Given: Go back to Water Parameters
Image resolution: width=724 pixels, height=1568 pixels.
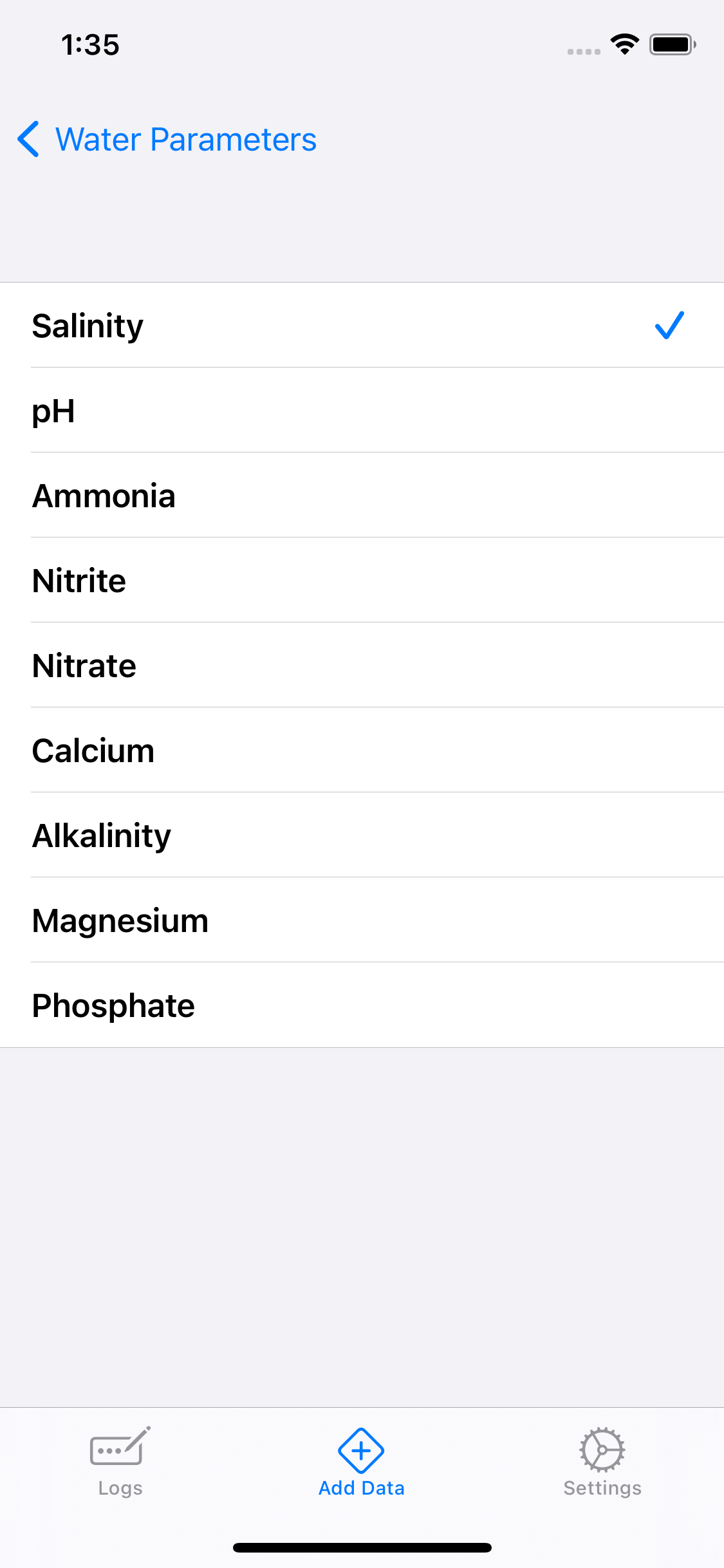Looking at the screenshot, I should tap(167, 139).
